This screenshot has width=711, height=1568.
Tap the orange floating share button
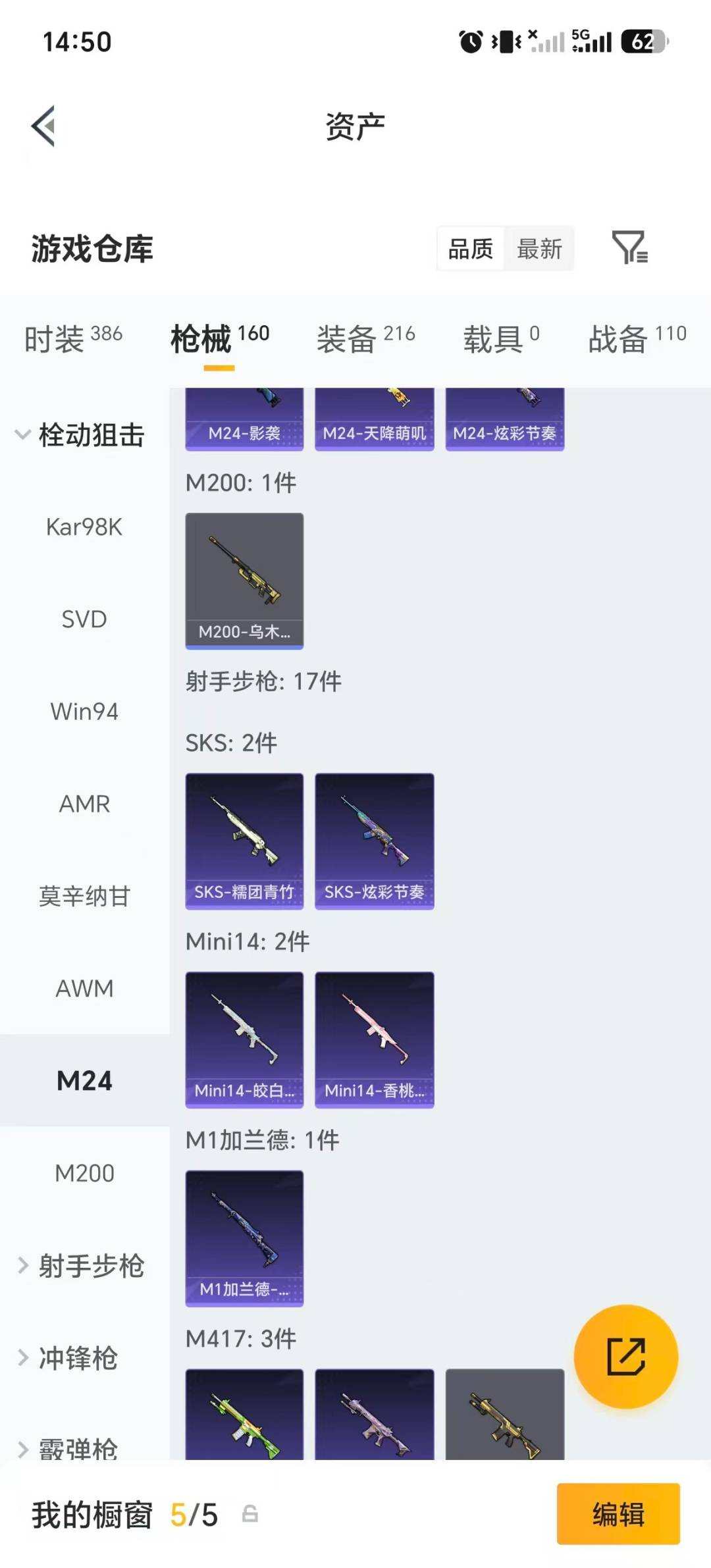(x=625, y=1356)
